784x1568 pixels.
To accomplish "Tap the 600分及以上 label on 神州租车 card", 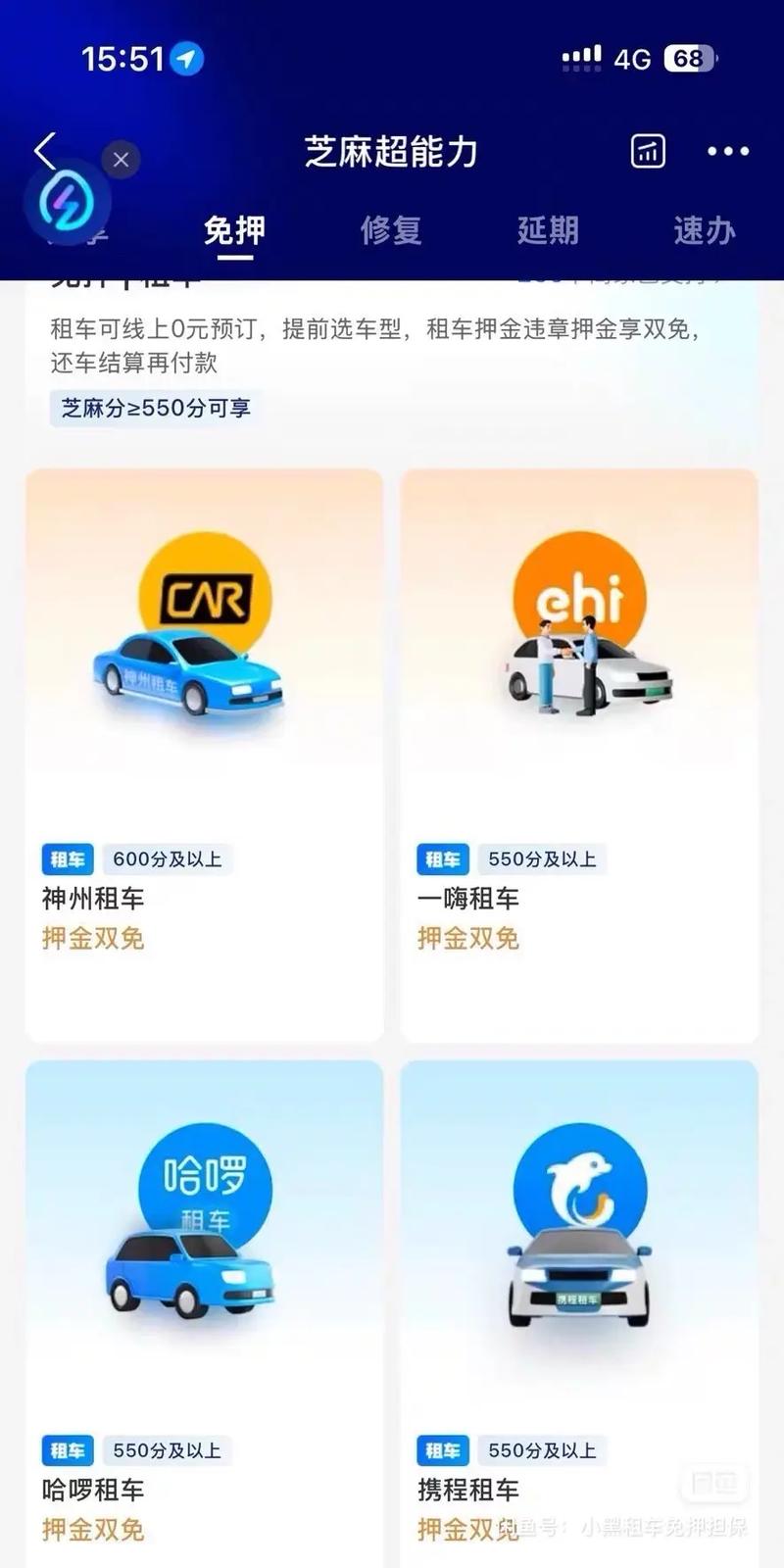I will click(167, 858).
